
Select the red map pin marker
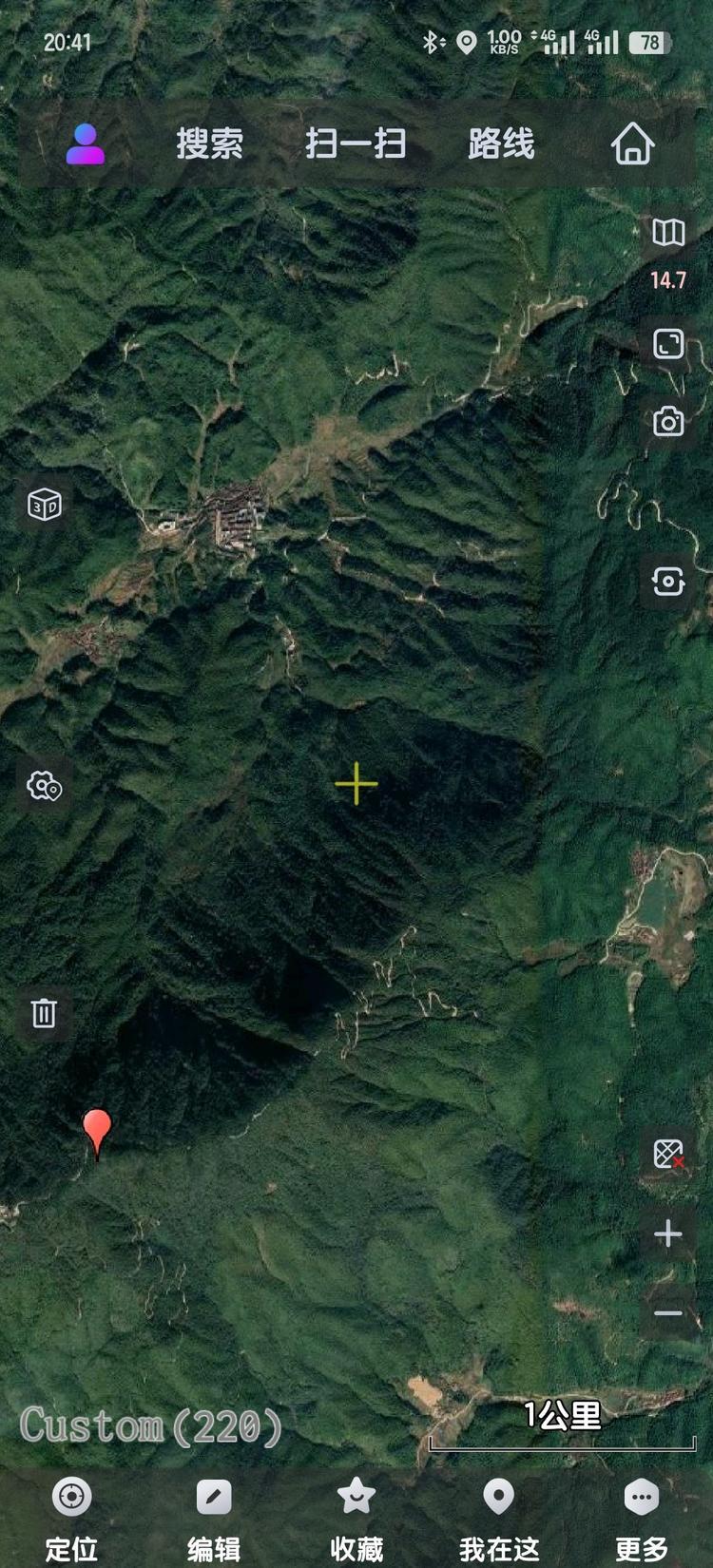pos(97,1130)
